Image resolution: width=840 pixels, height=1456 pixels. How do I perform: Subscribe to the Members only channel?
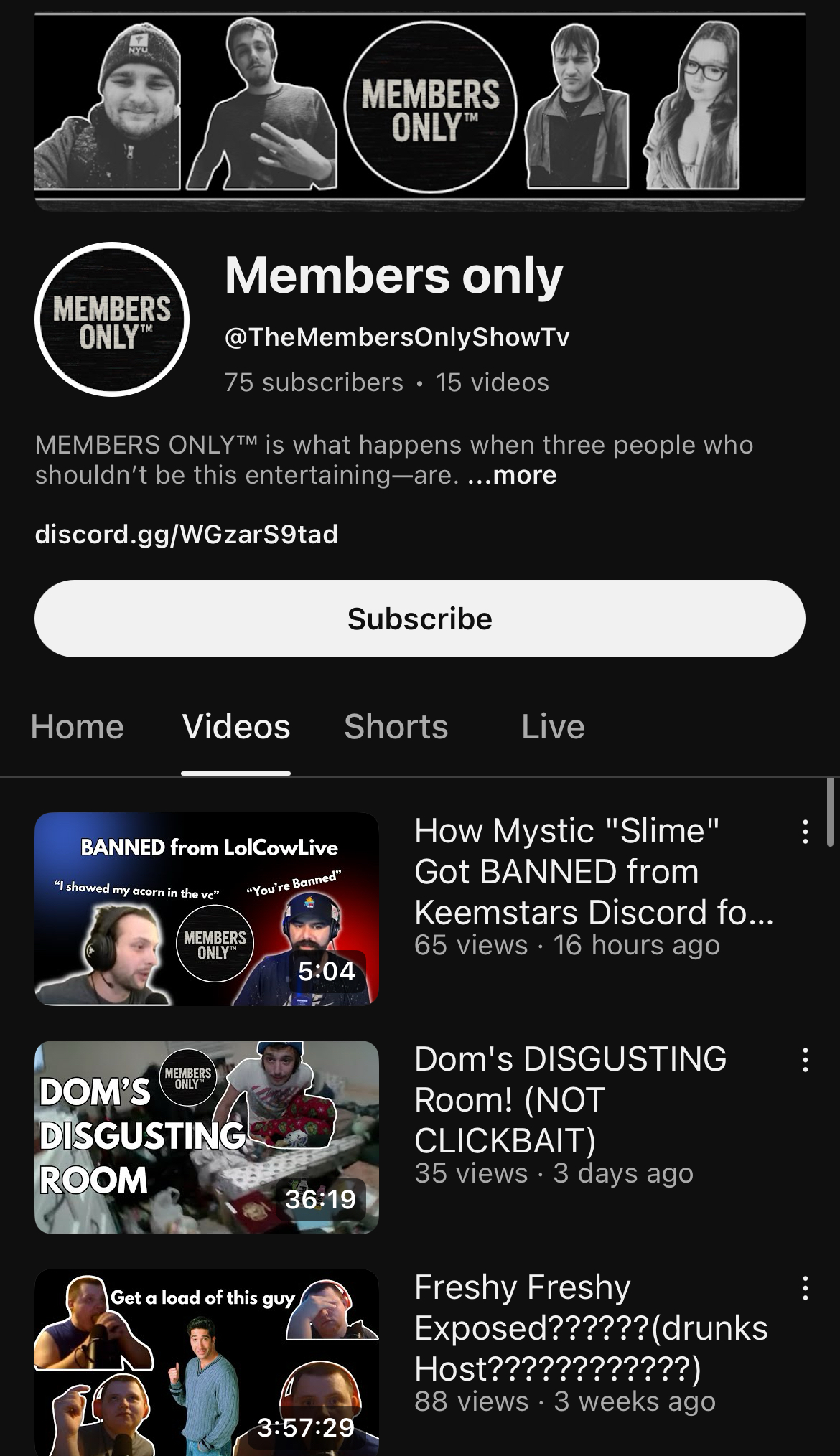(420, 619)
